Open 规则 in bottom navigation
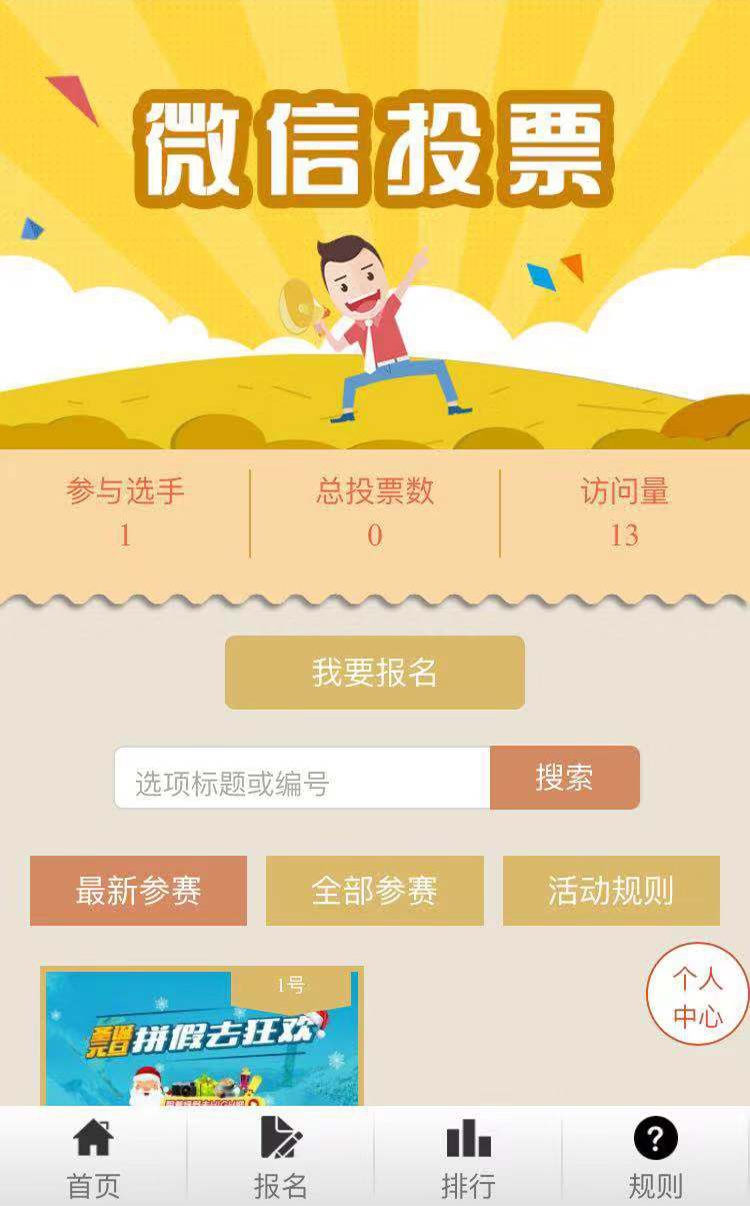This screenshot has height=1206, width=750. tap(656, 1158)
